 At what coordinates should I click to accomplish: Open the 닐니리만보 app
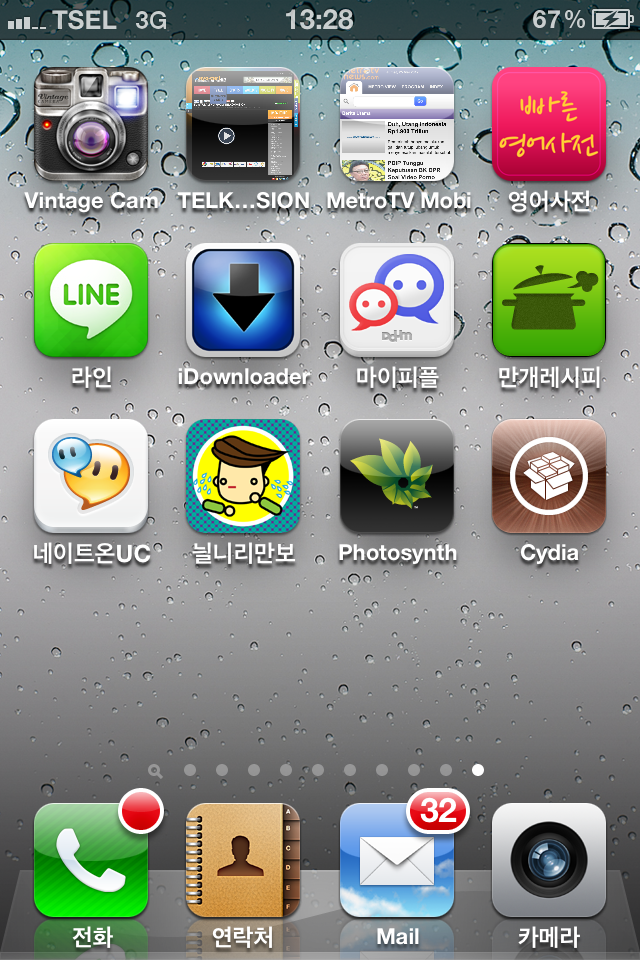coord(243,476)
